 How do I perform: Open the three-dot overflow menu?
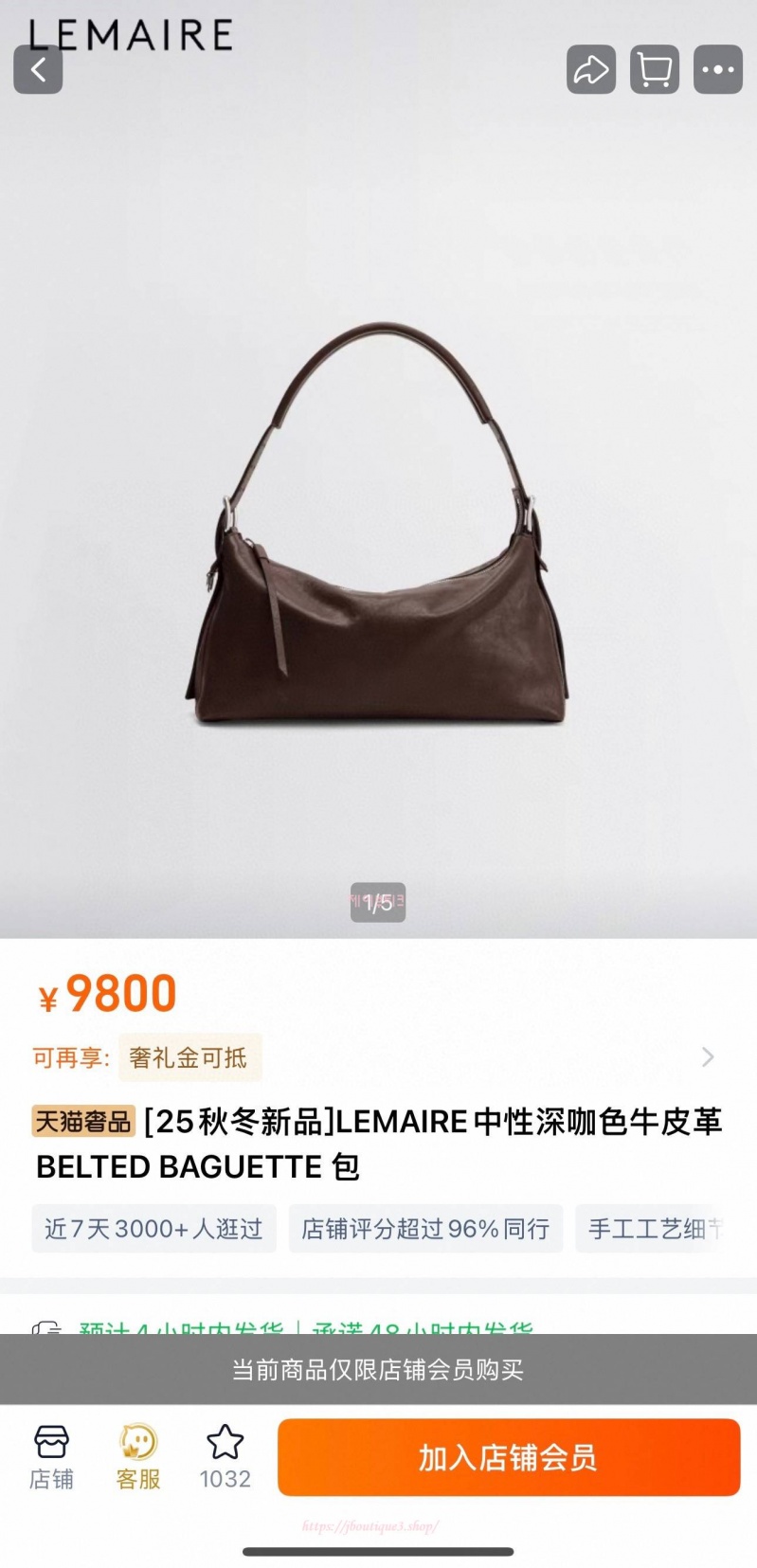point(717,69)
